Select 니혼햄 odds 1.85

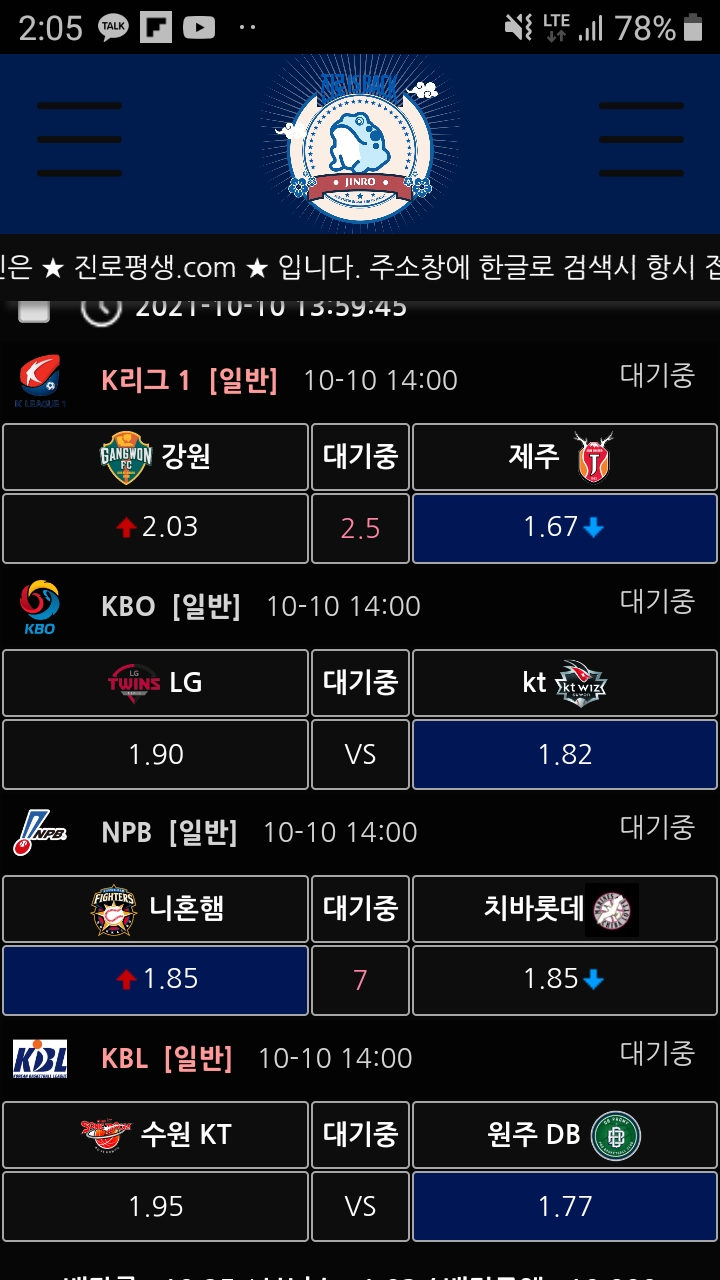[x=155, y=979]
